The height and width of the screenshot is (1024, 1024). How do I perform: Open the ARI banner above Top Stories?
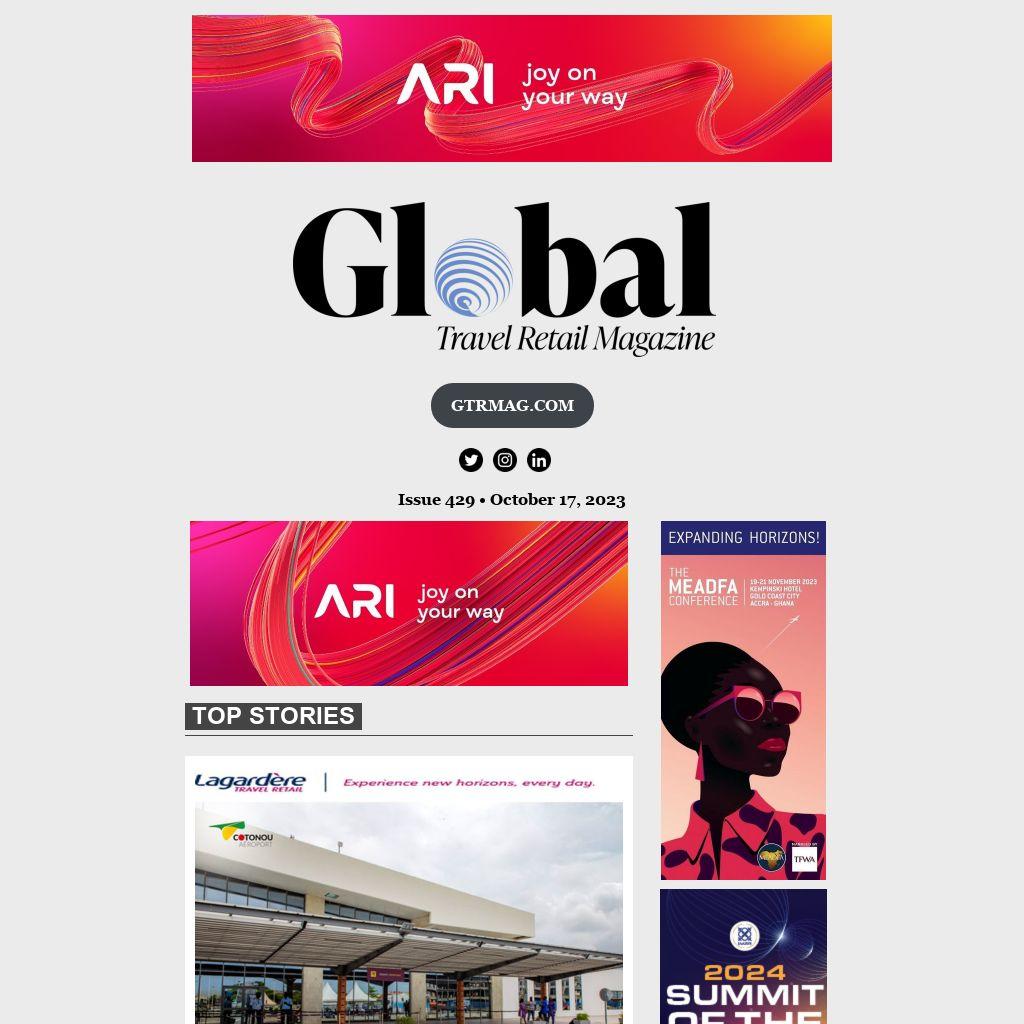click(409, 603)
